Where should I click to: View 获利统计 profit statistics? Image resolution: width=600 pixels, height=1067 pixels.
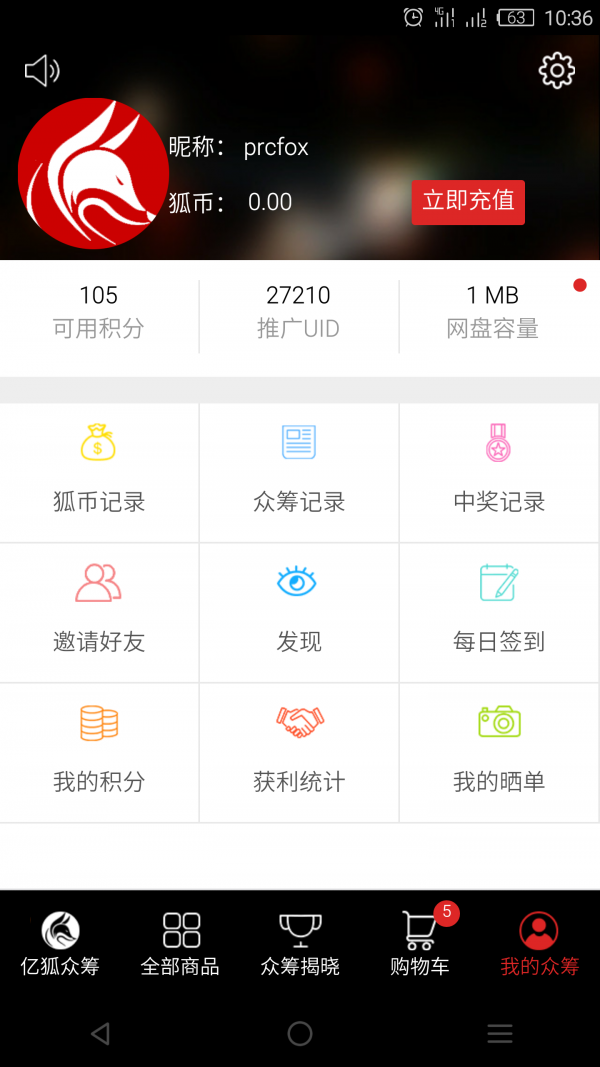coord(299,751)
